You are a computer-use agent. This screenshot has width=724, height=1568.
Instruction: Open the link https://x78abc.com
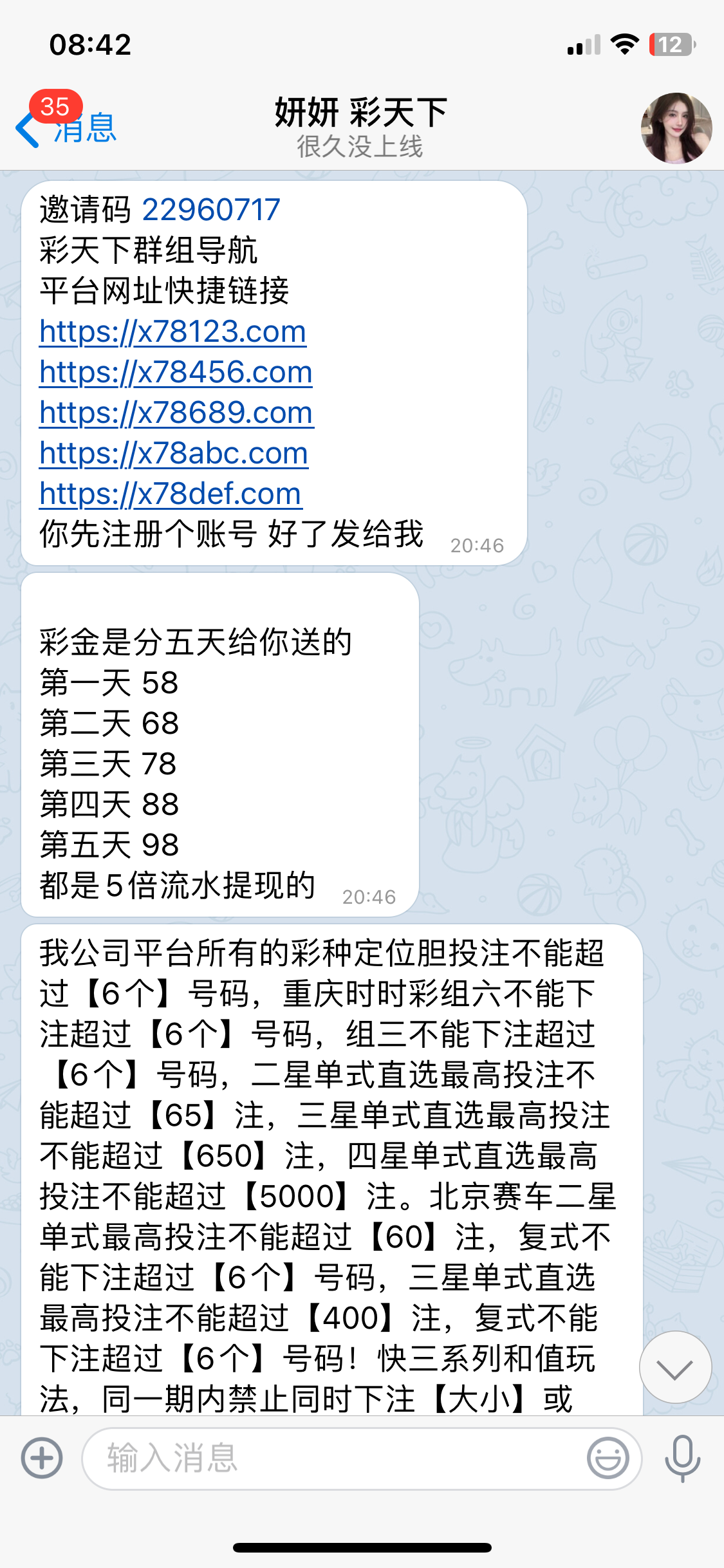coord(174,453)
